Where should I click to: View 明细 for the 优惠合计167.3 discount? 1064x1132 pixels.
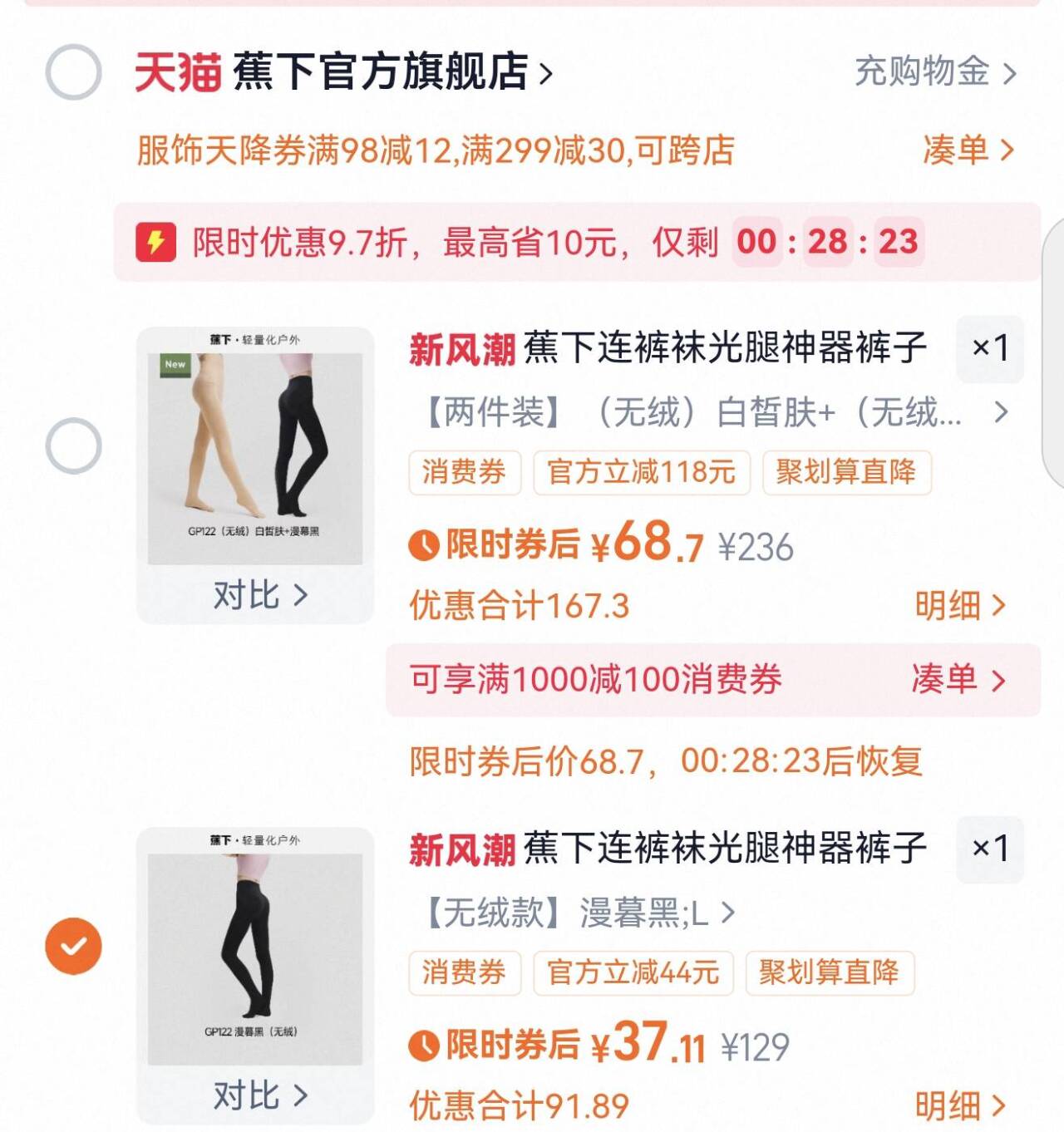click(x=959, y=606)
